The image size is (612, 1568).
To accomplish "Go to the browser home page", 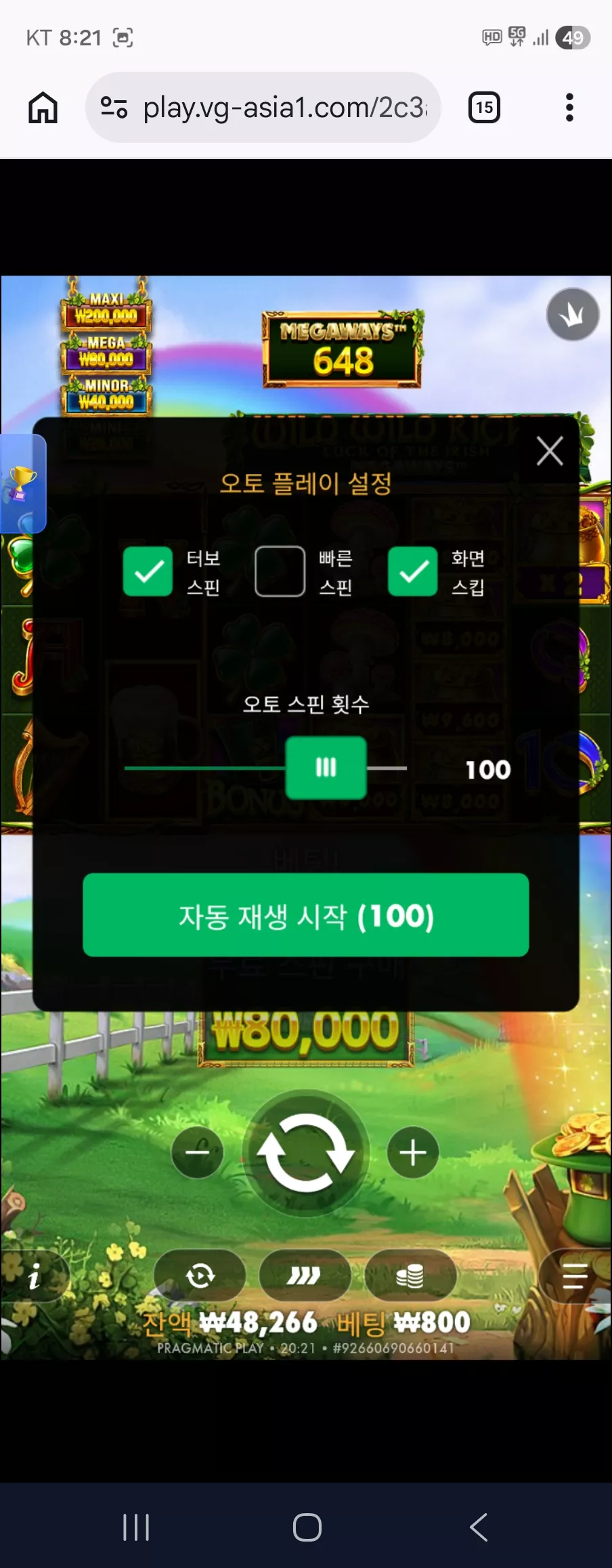I will [x=43, y=108].
